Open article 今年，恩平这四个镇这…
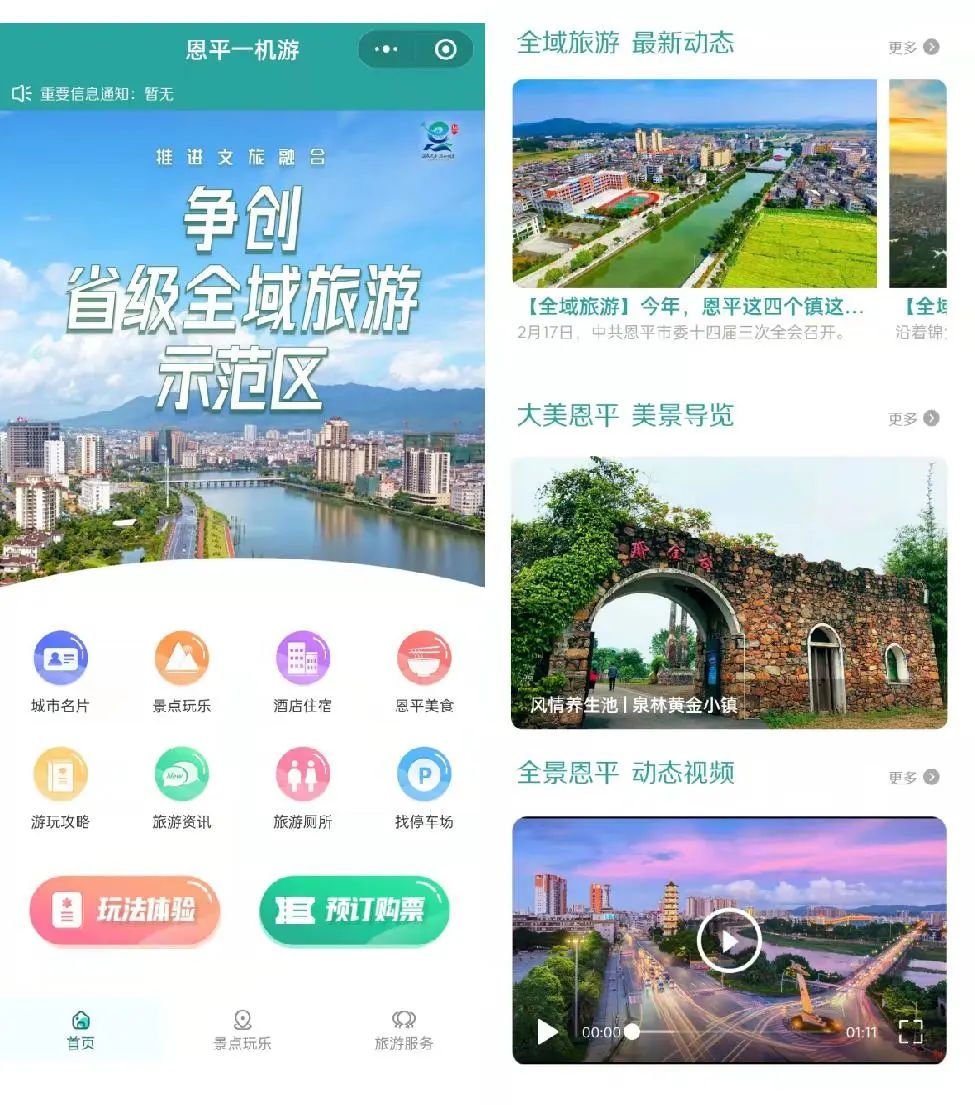 click(694, 306)
